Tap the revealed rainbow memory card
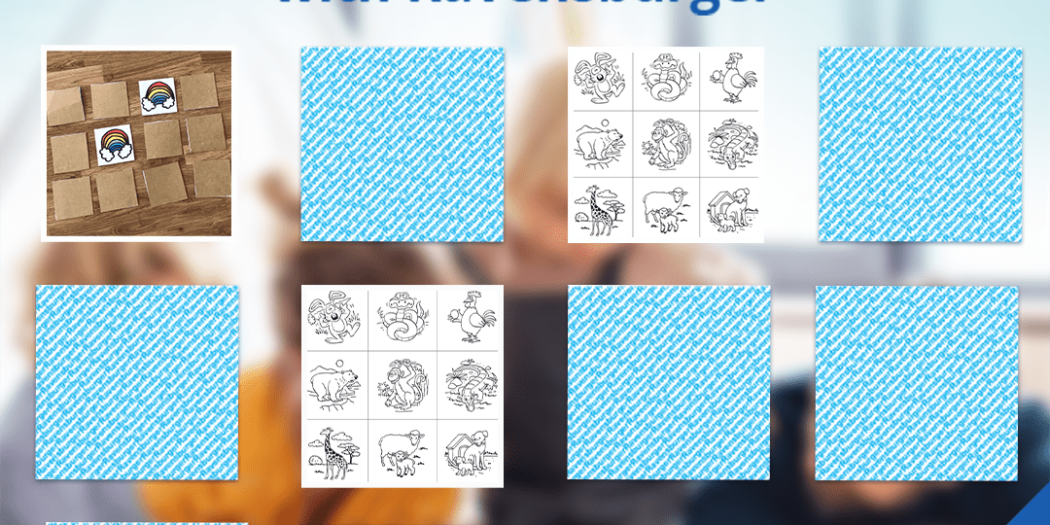Image resolution: width=1050 pixels, height=525 pixels. 138,143
